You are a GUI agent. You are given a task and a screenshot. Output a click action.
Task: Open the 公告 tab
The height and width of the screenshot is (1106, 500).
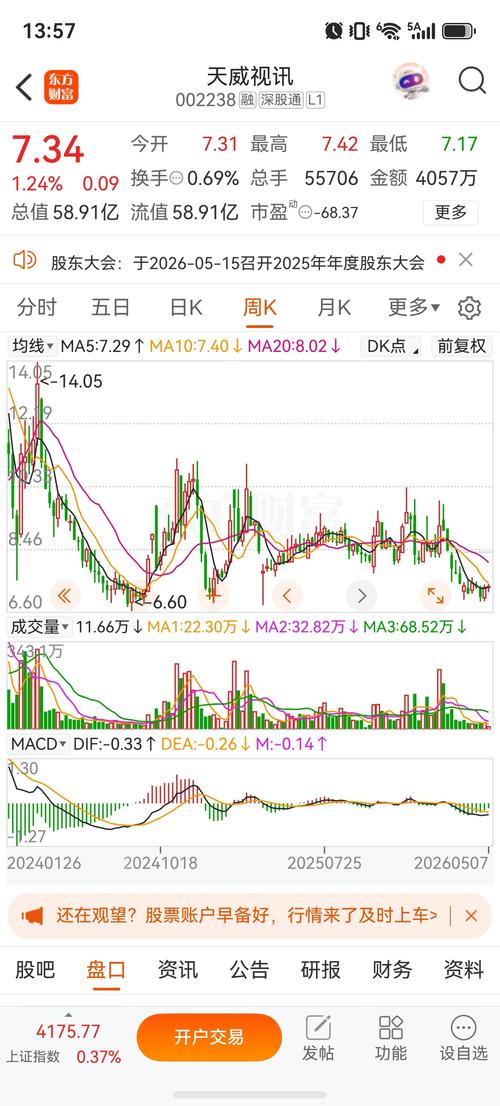point(249,969)
